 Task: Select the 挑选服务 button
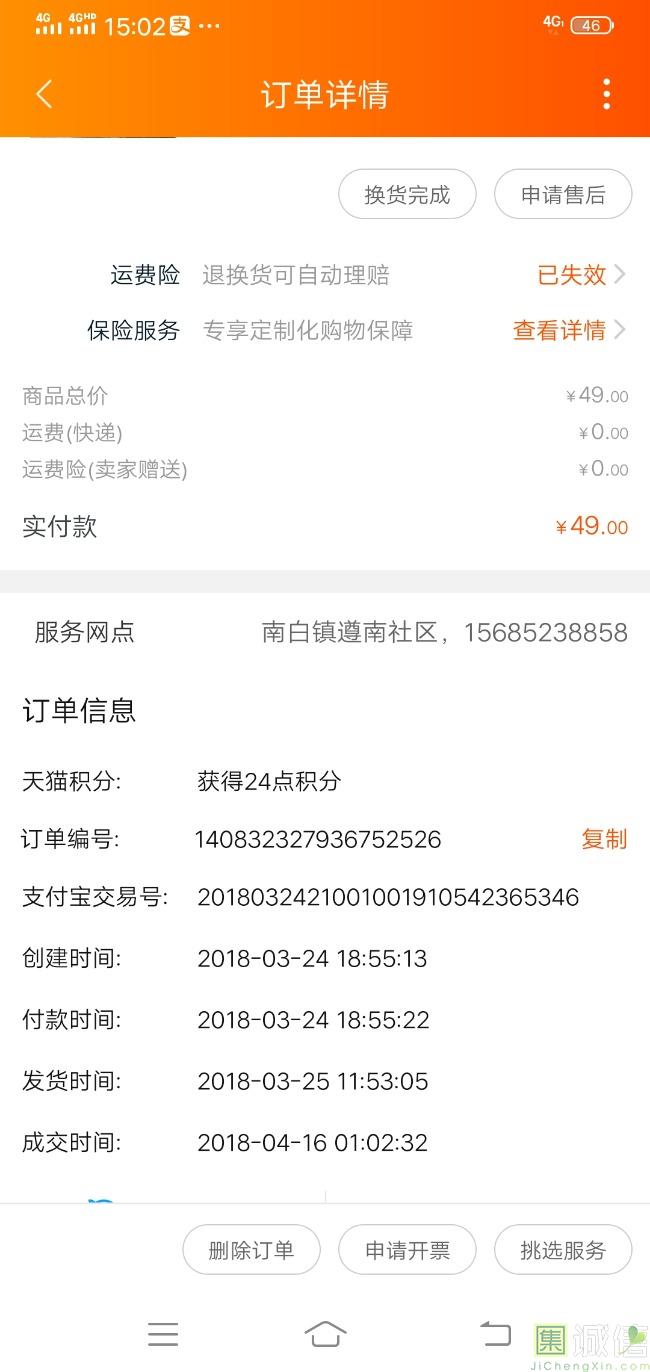tap(563, 1250)
